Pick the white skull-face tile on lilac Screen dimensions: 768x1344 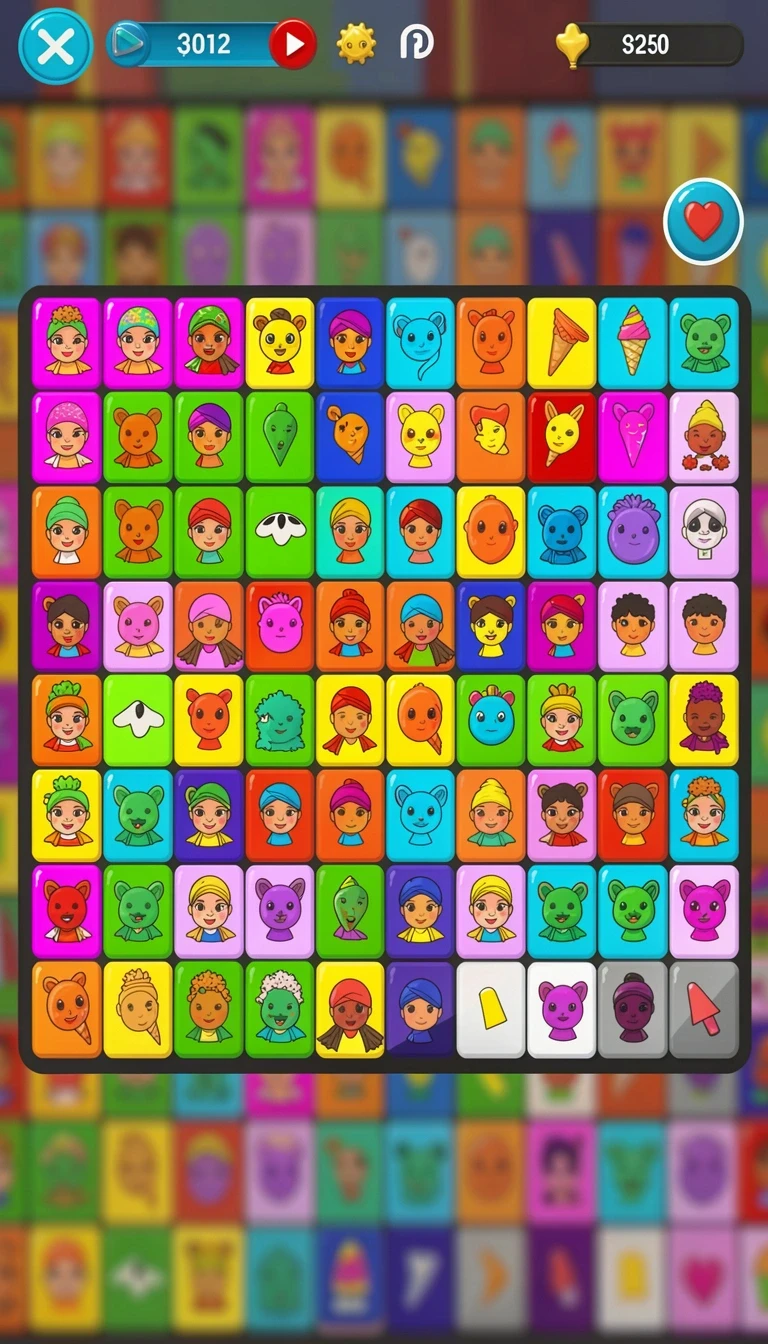(x=703, y=531)
